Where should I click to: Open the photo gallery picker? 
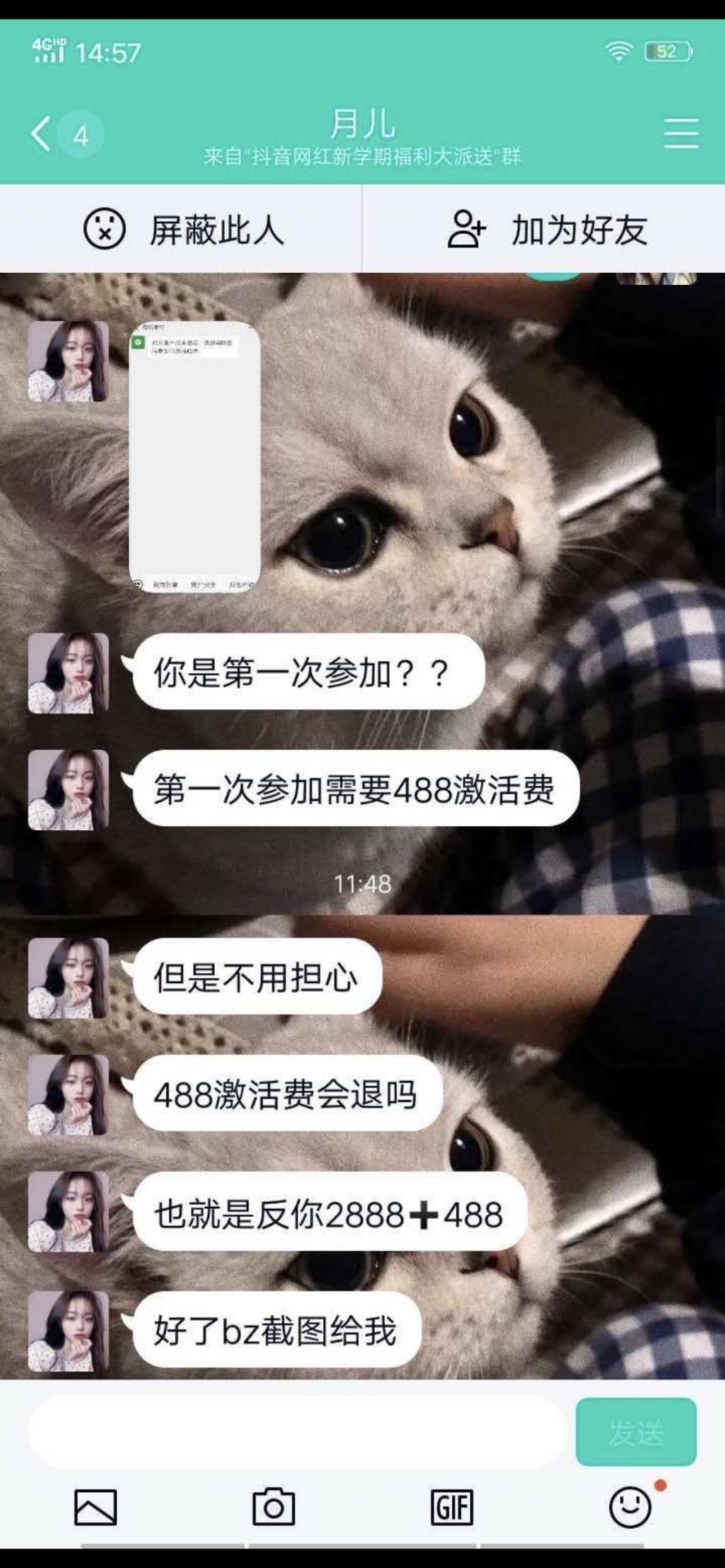(x=96, y=1507)
